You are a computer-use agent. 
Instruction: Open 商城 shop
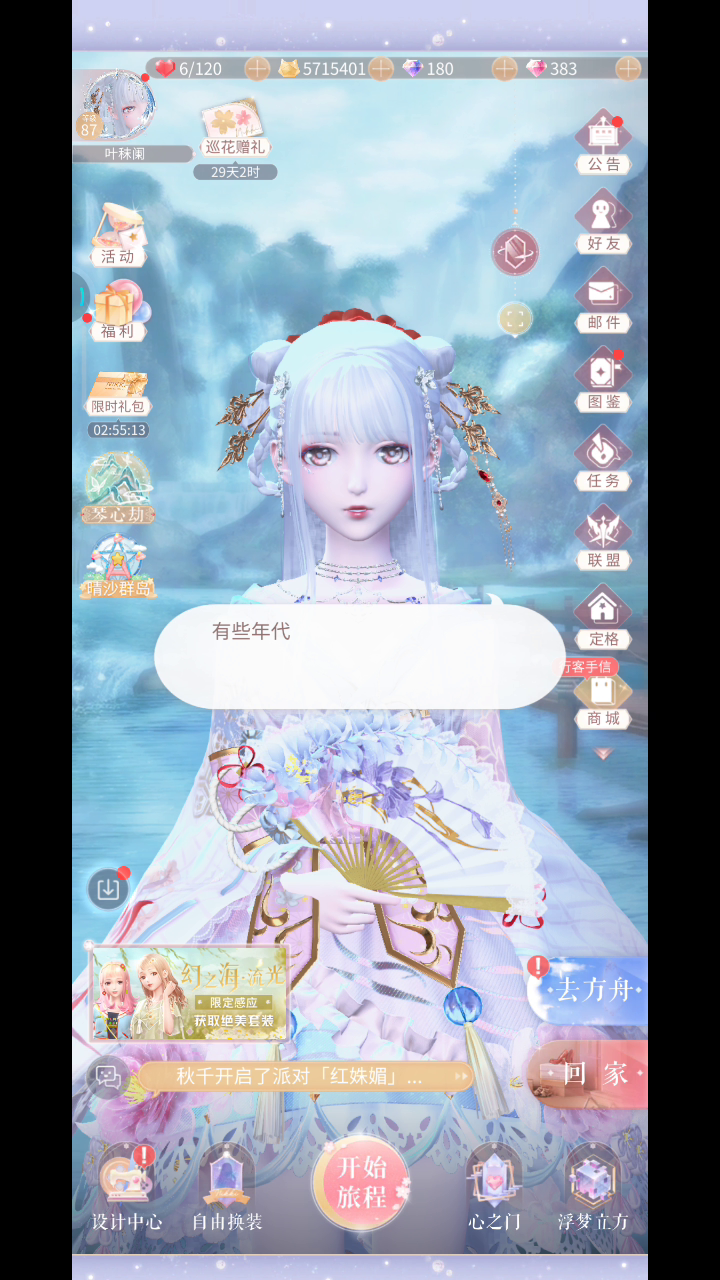(x=603, y=701)
